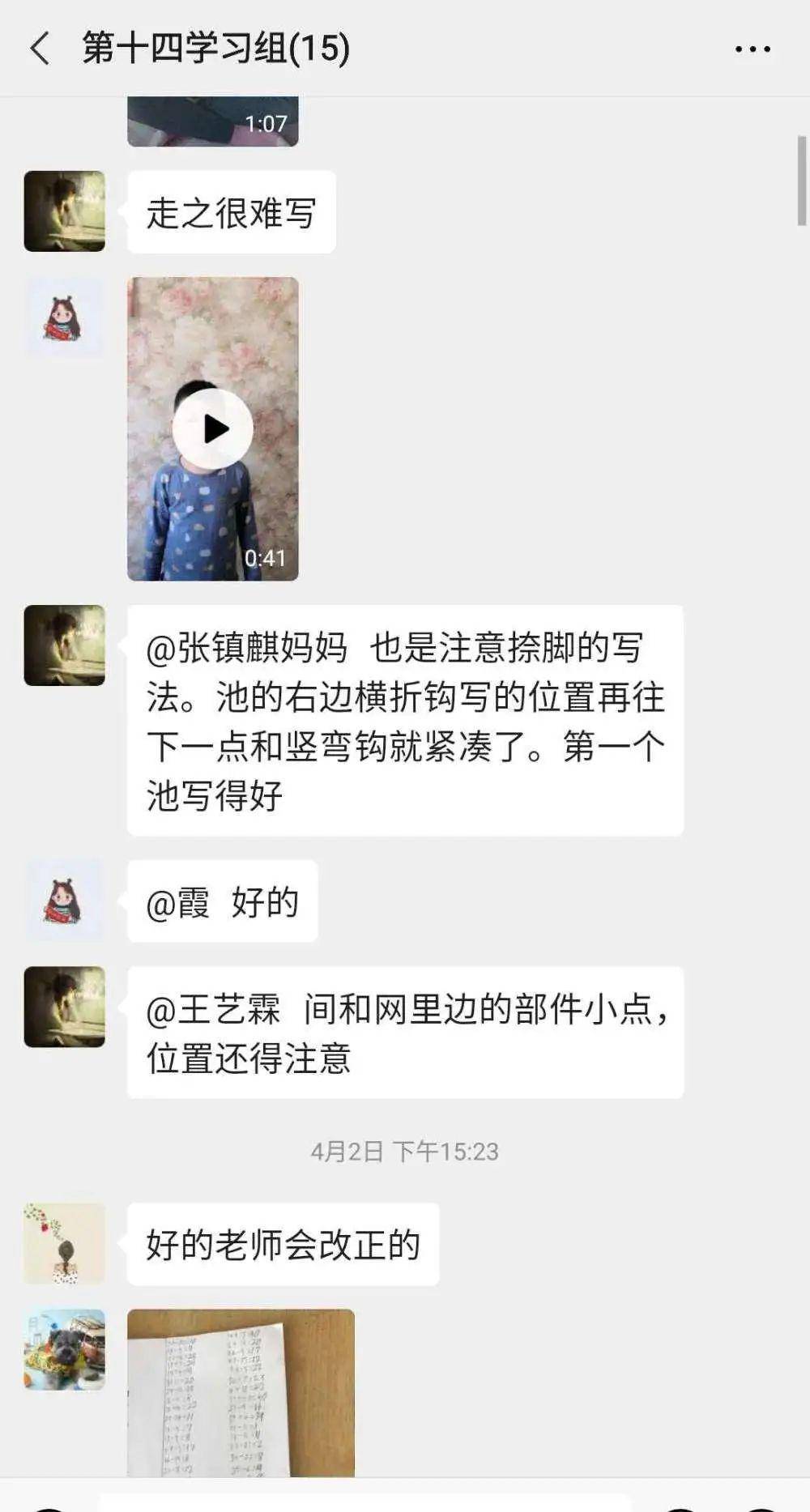This screenshot has width=810, height=1512.
Task: Open the cartoon girl avatar beside the 0:41 video
Action: click(65, 317)
